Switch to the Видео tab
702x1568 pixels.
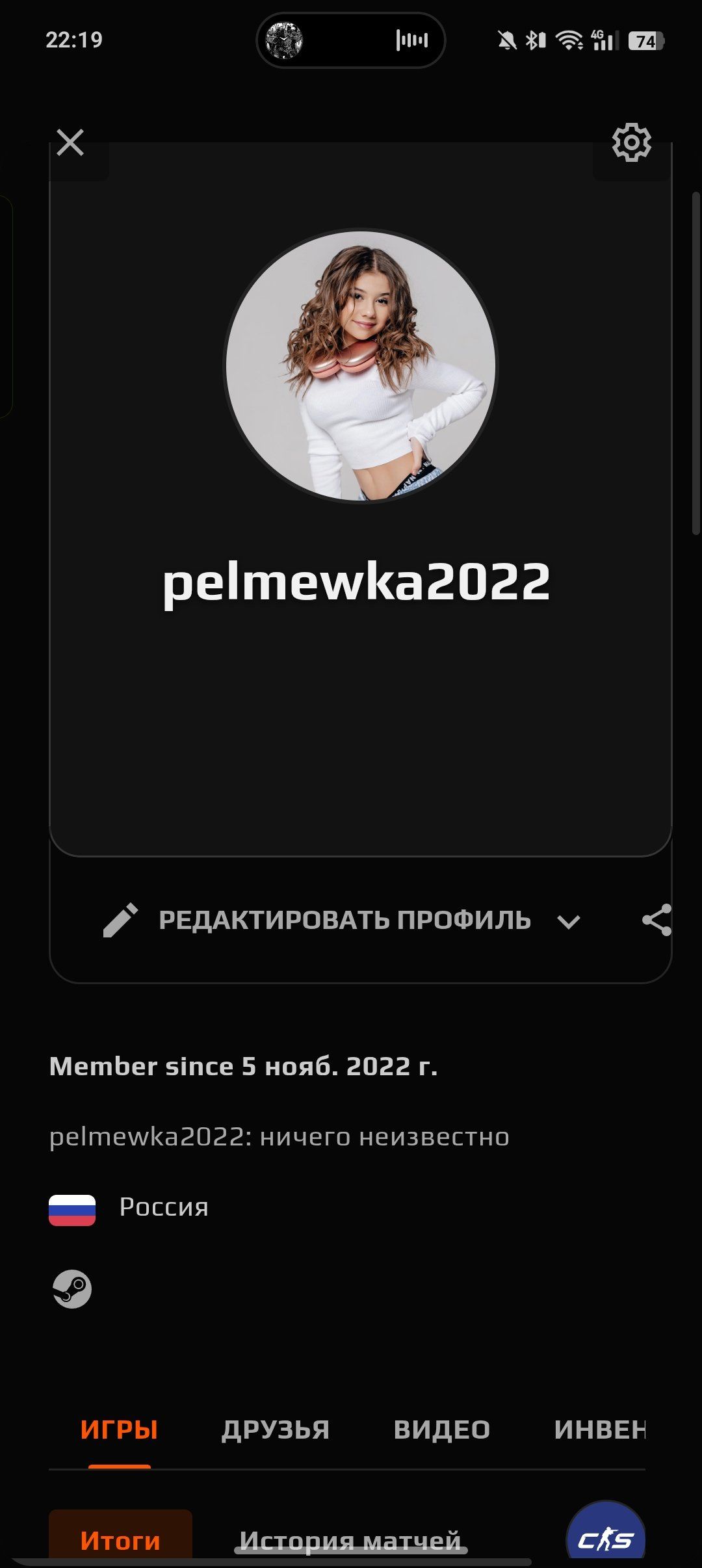coord(442,1430)
